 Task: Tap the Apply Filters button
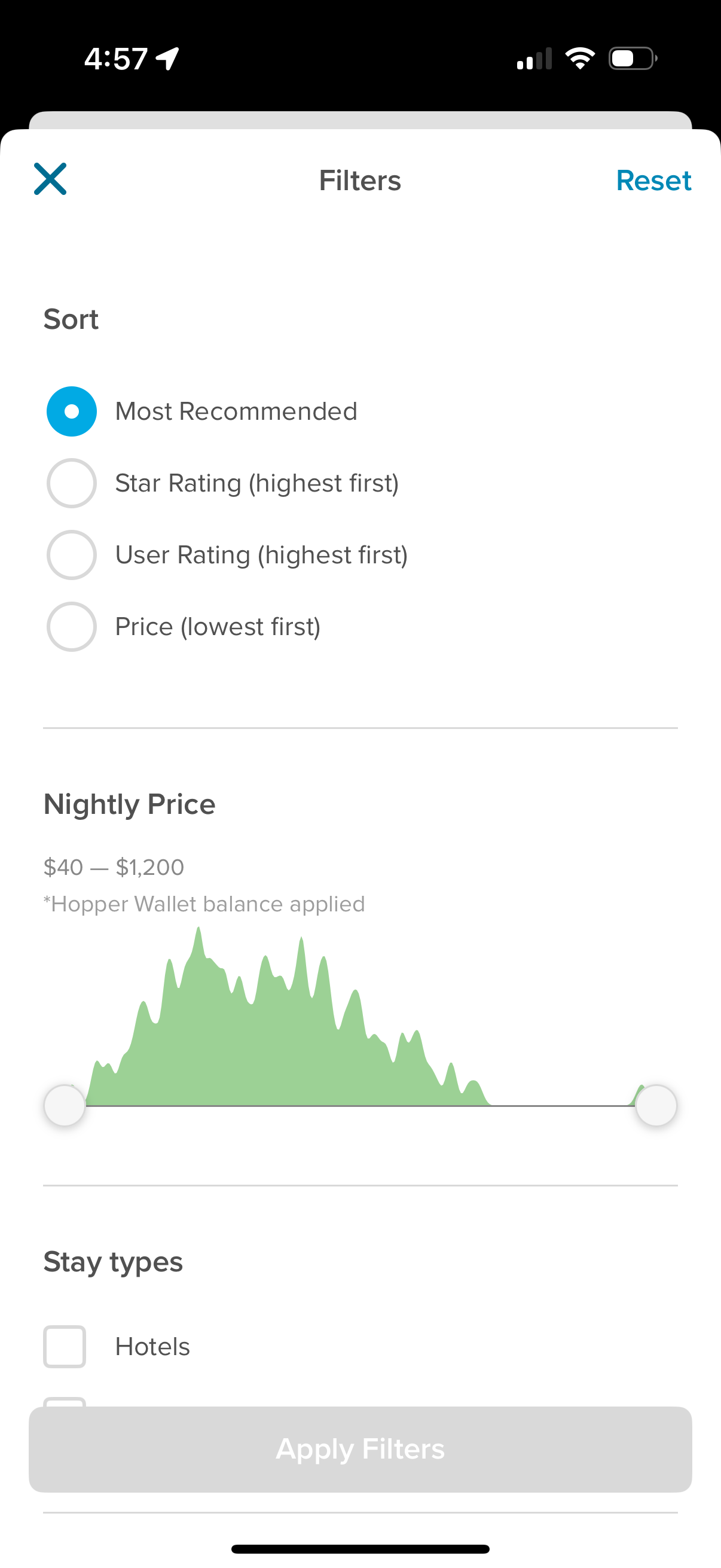(x=360, y=1448)
